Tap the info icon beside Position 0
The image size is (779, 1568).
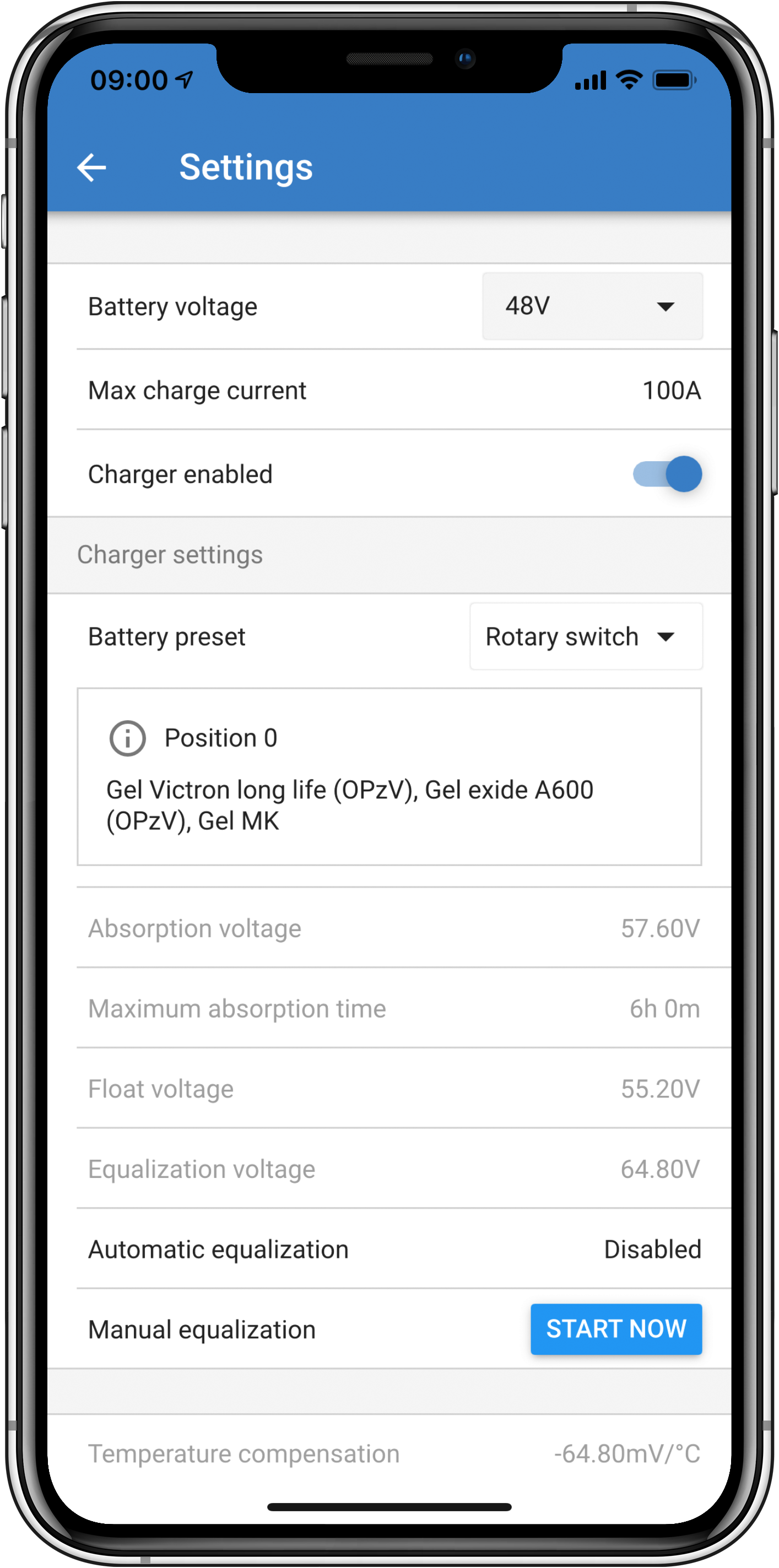[x=127, y=738]
